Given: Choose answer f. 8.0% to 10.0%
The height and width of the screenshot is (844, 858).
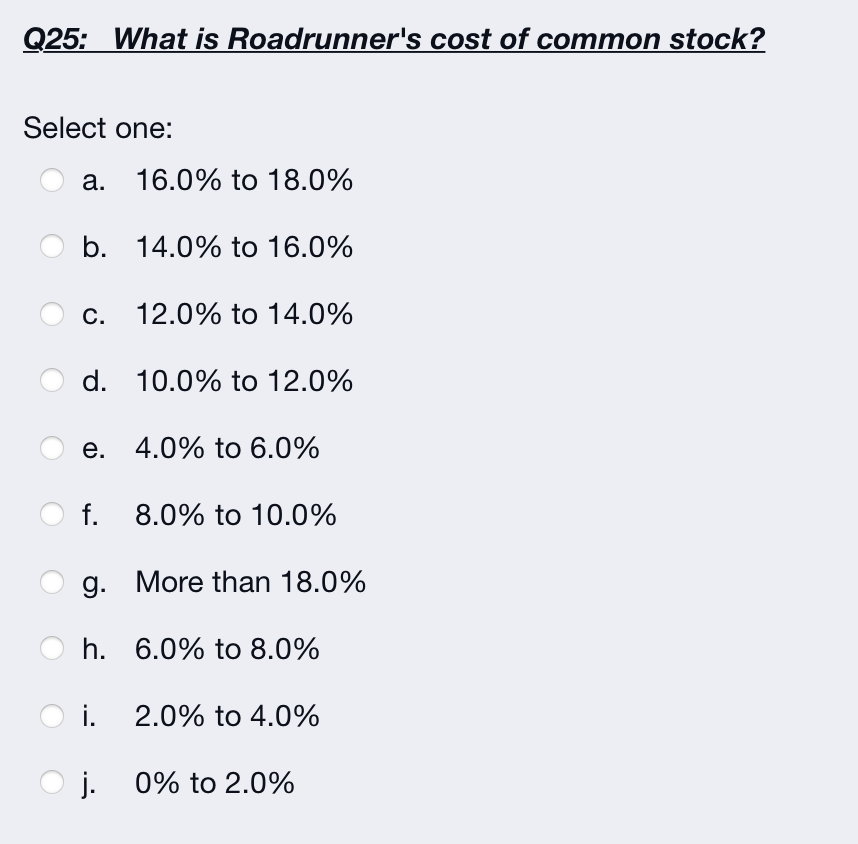Looking at the screenshot, I should point(53,516).
